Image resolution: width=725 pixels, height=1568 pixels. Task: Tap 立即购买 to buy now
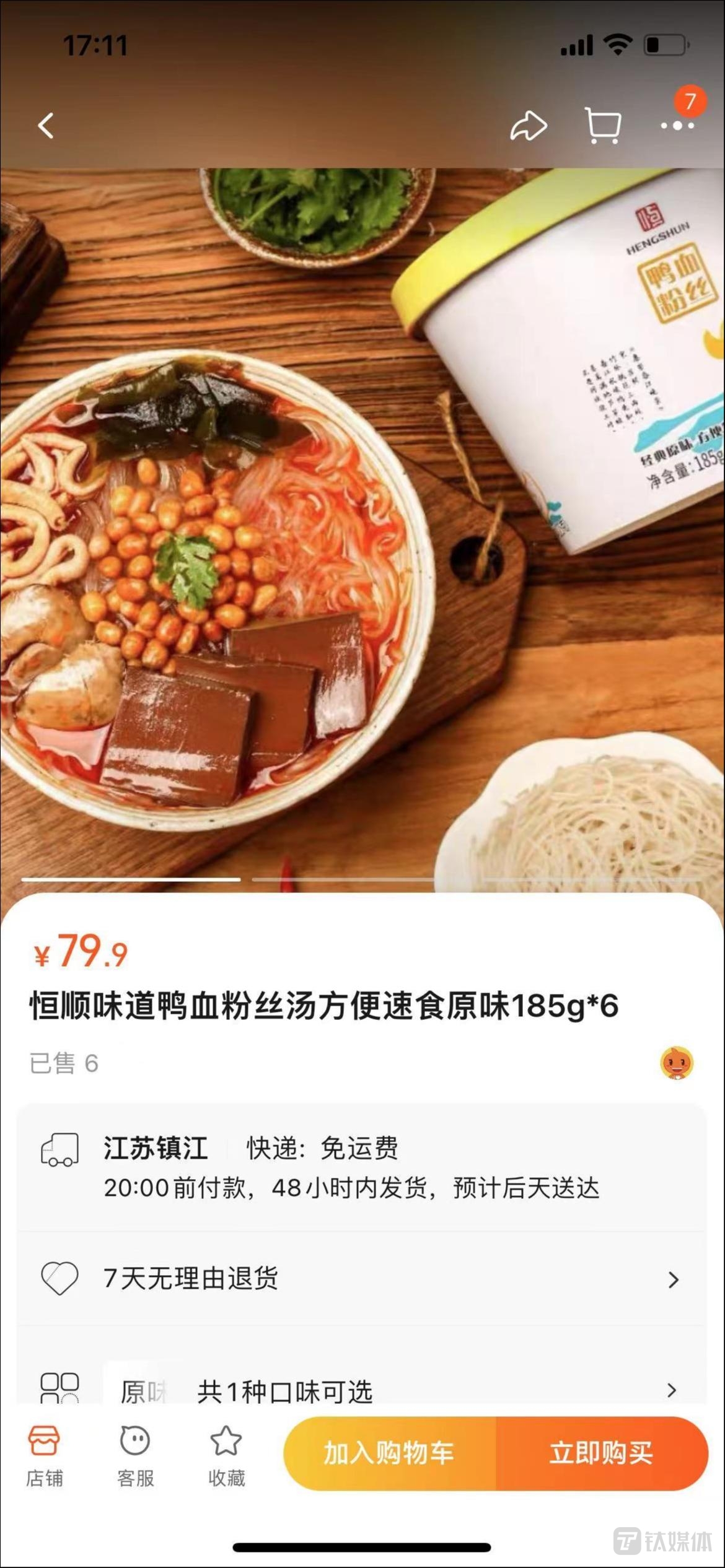601,1453
